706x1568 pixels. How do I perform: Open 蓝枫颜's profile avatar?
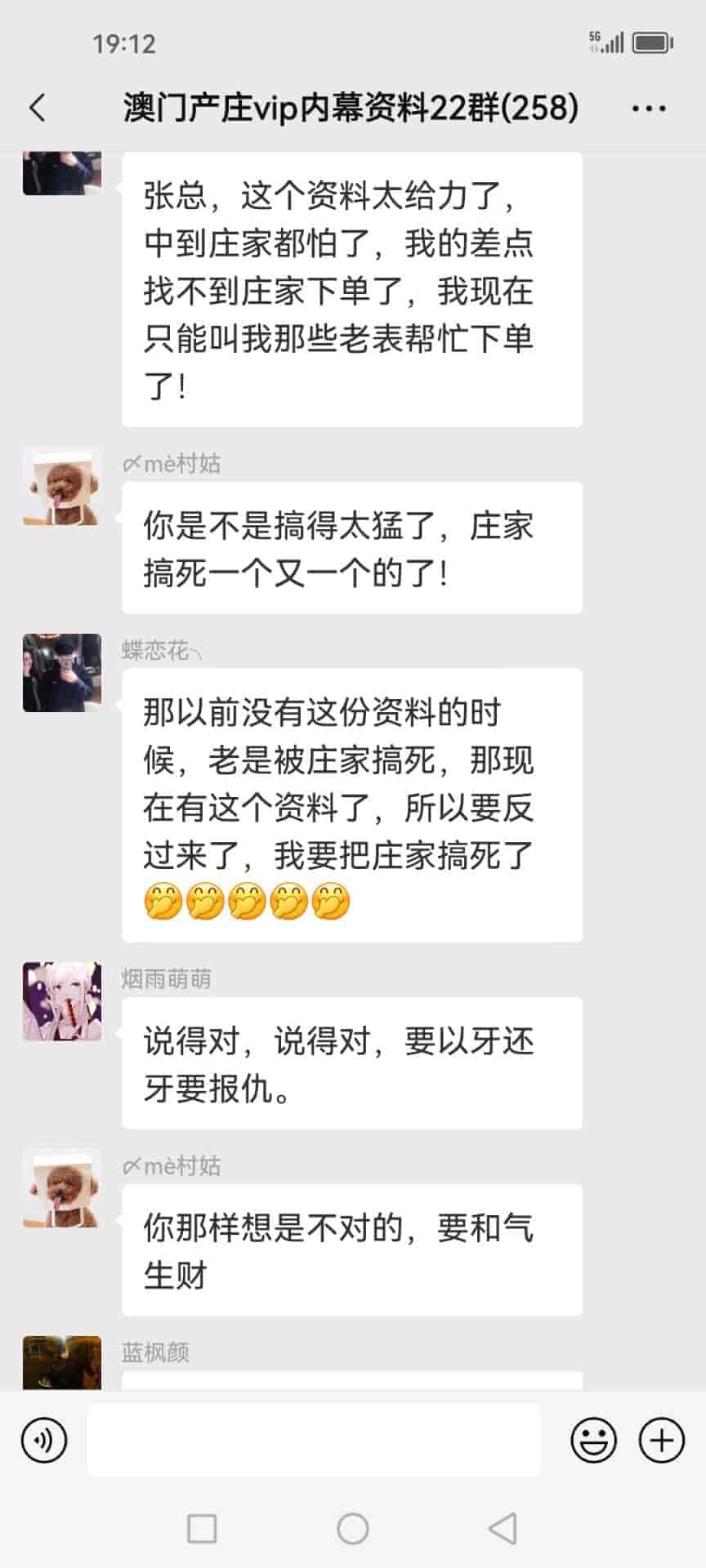tap(62, 1362)
